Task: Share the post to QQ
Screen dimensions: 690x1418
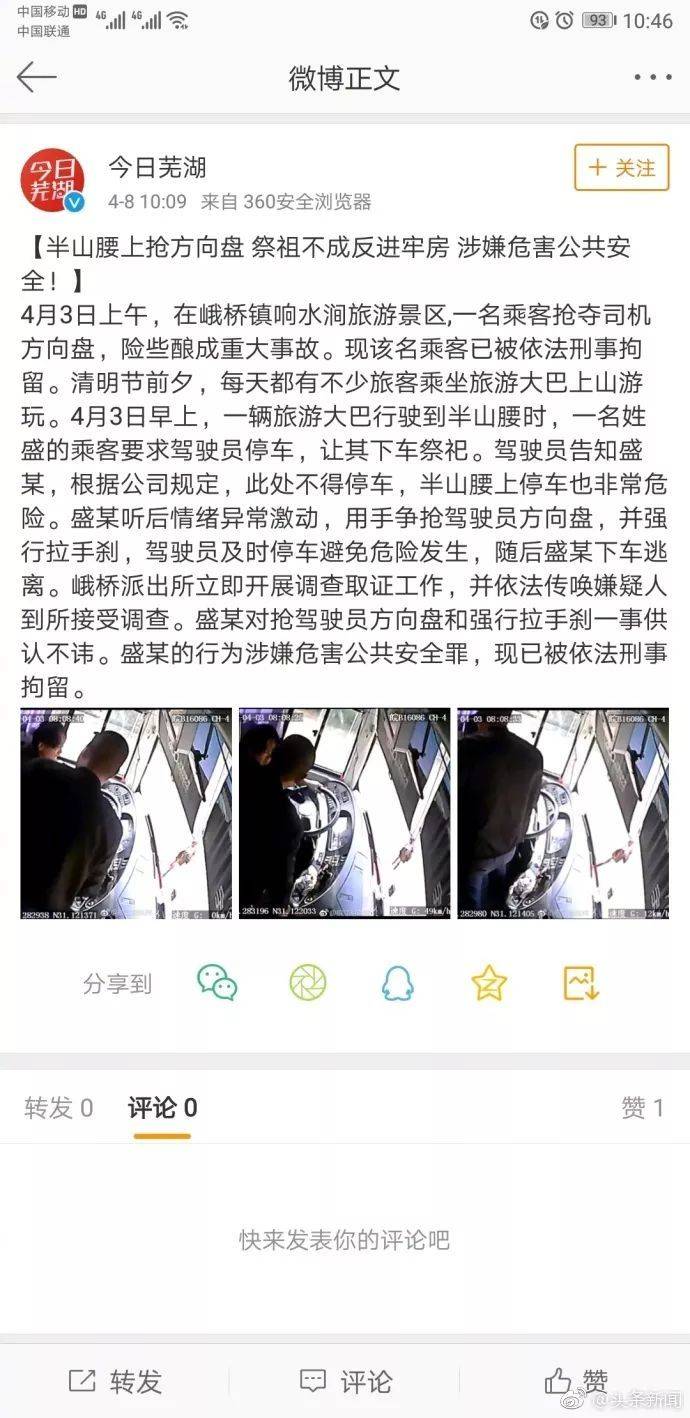Action: [398, 983]
